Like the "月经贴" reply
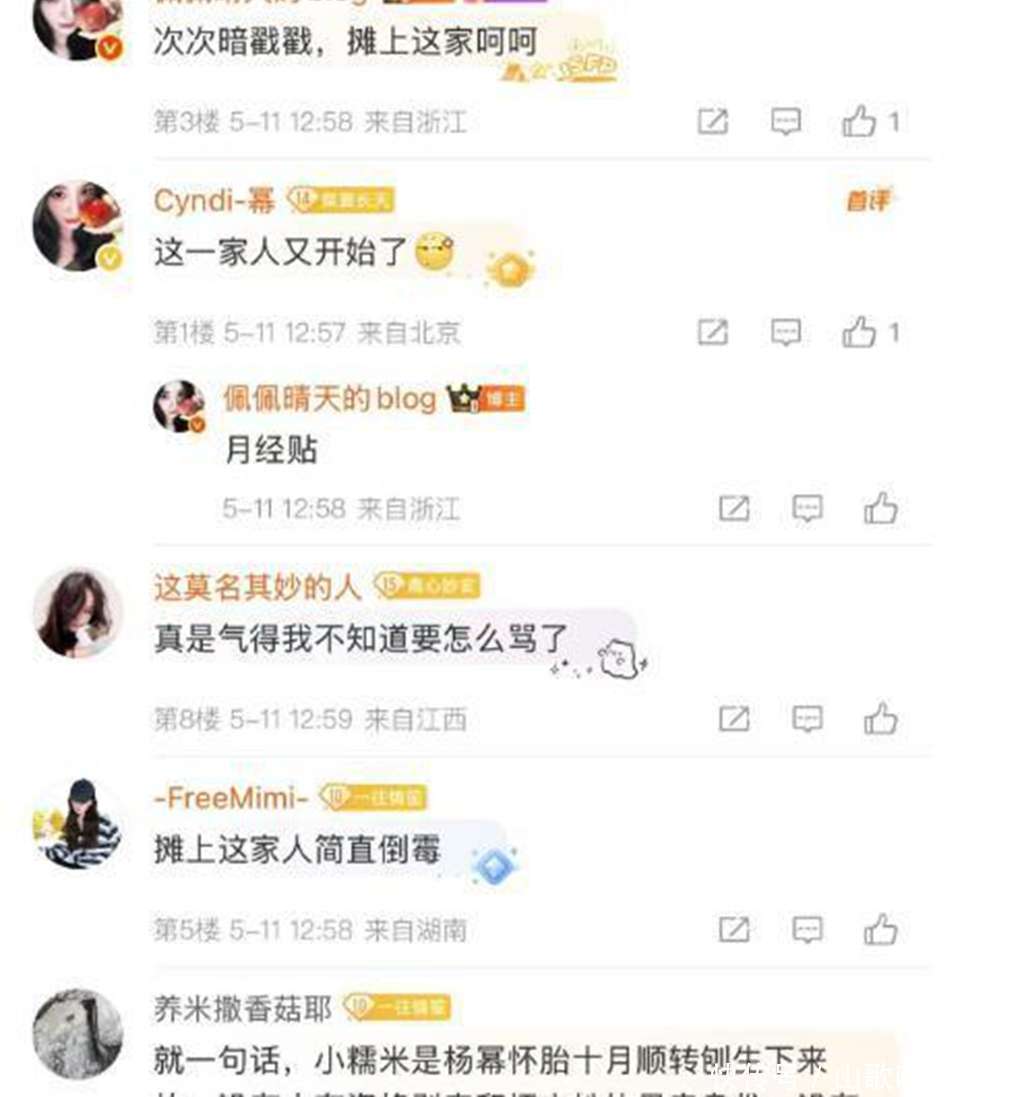This screenshot has width=1024, height=1097. (880, 509)
